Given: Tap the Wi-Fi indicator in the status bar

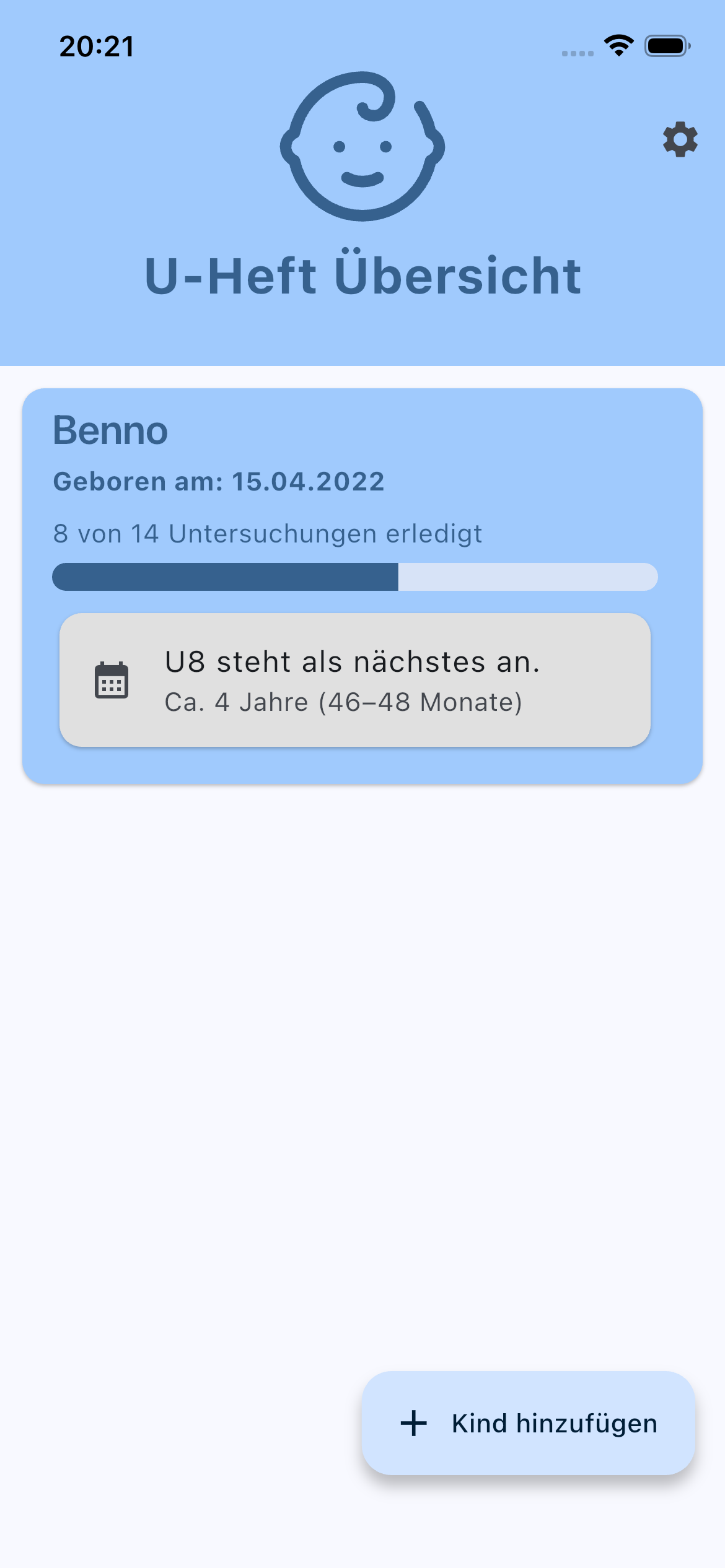Looking at the screenshot, I should (618, 45).
